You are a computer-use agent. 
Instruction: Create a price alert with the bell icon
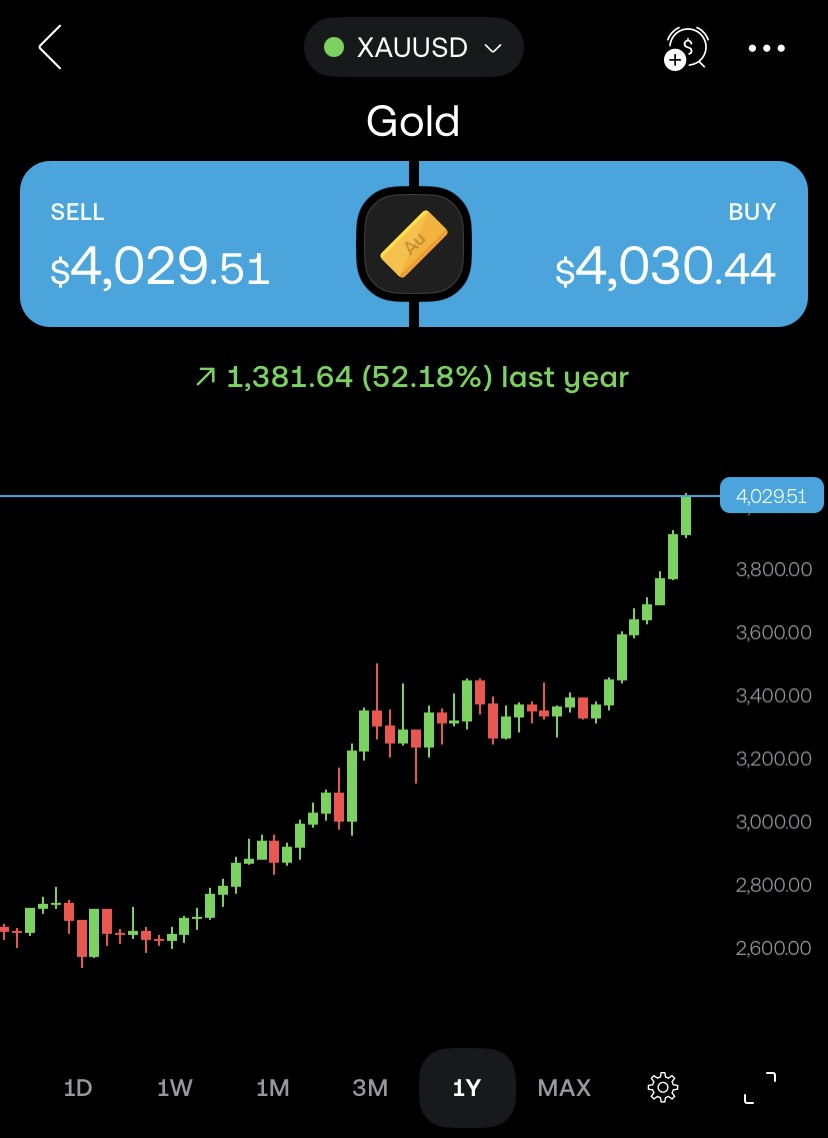[x=686, y=47]
